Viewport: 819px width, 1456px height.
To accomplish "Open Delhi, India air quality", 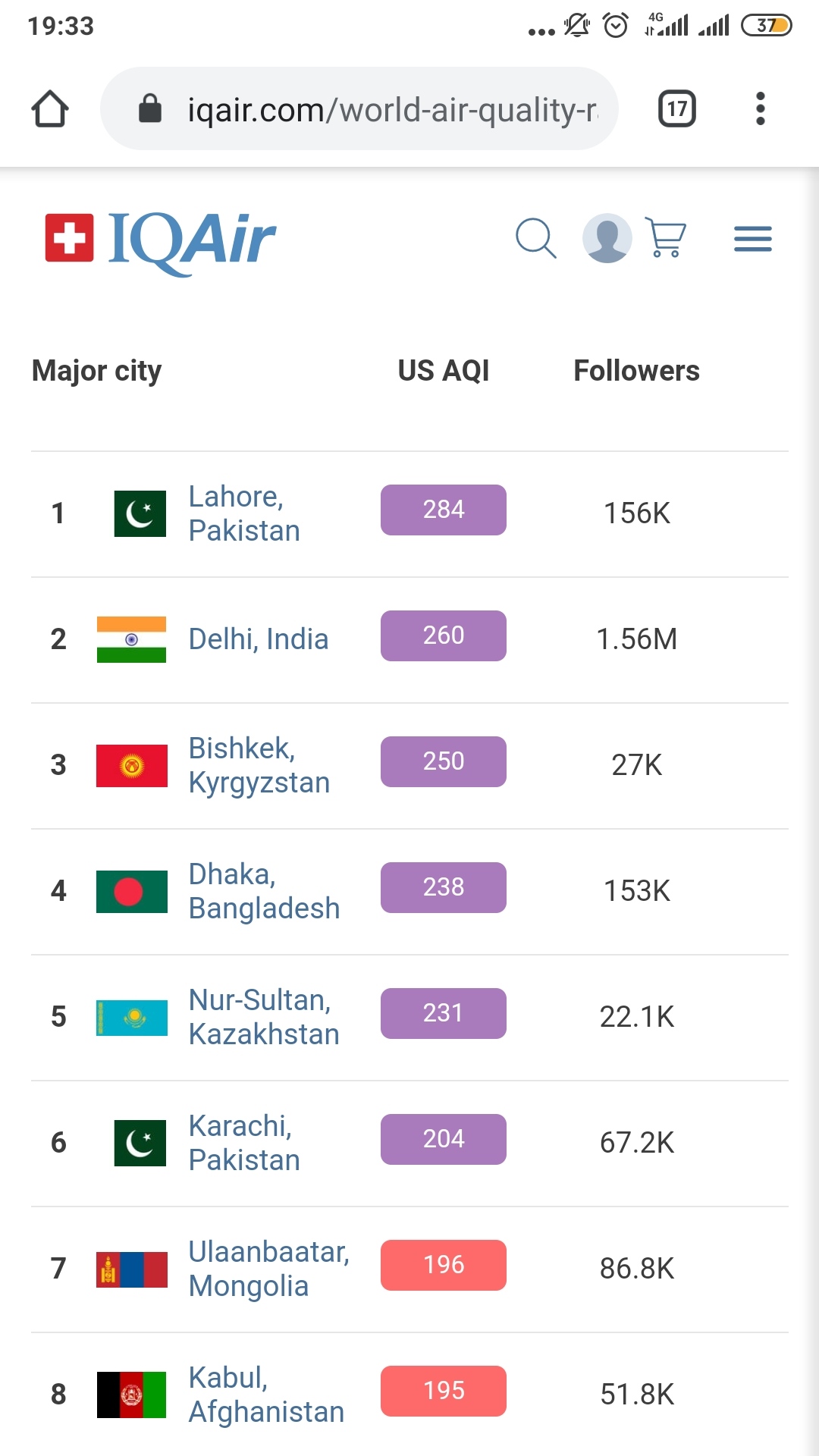I will click(258, 639).
